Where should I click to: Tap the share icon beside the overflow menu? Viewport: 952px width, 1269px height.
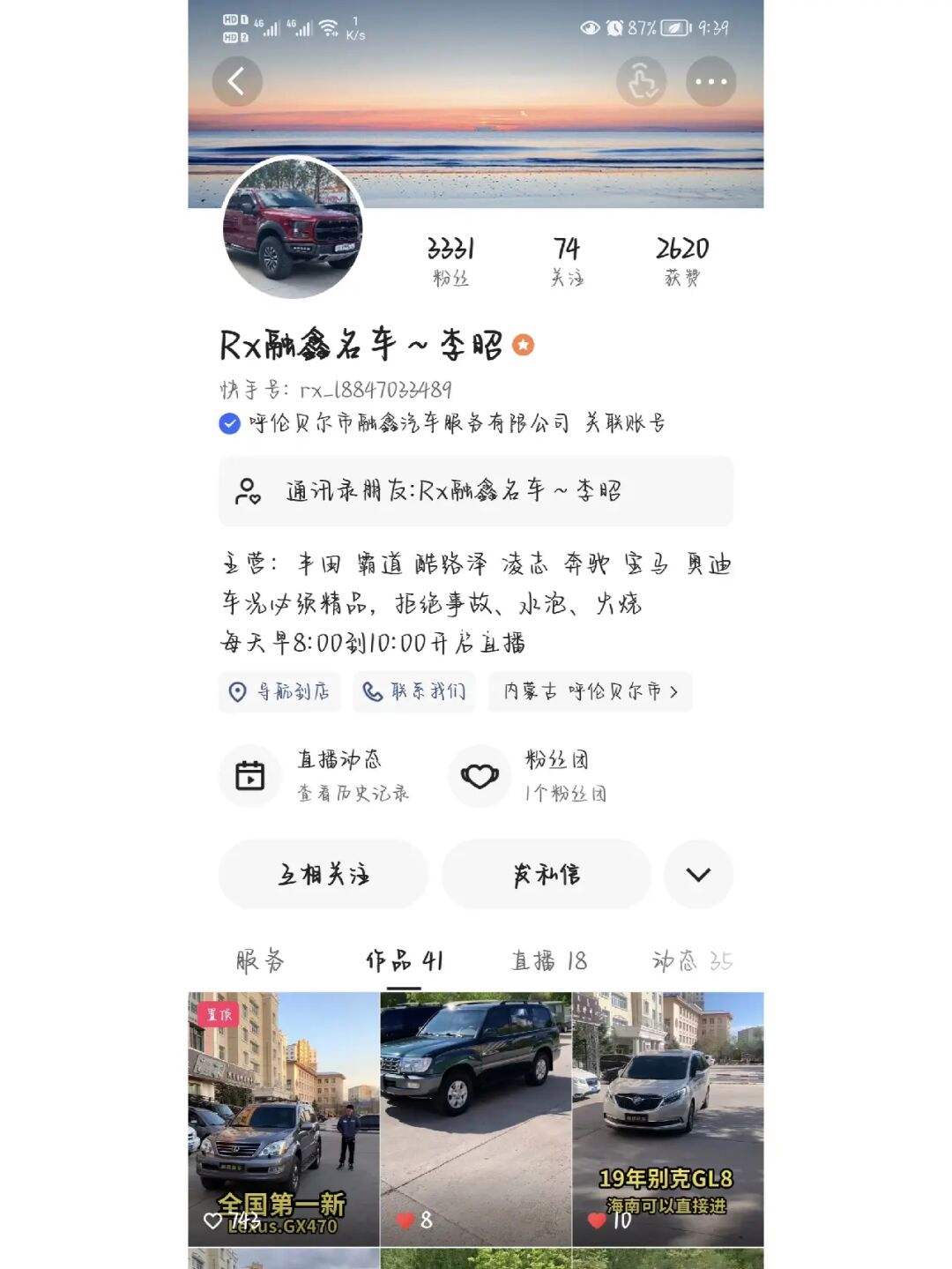(641, 82)
